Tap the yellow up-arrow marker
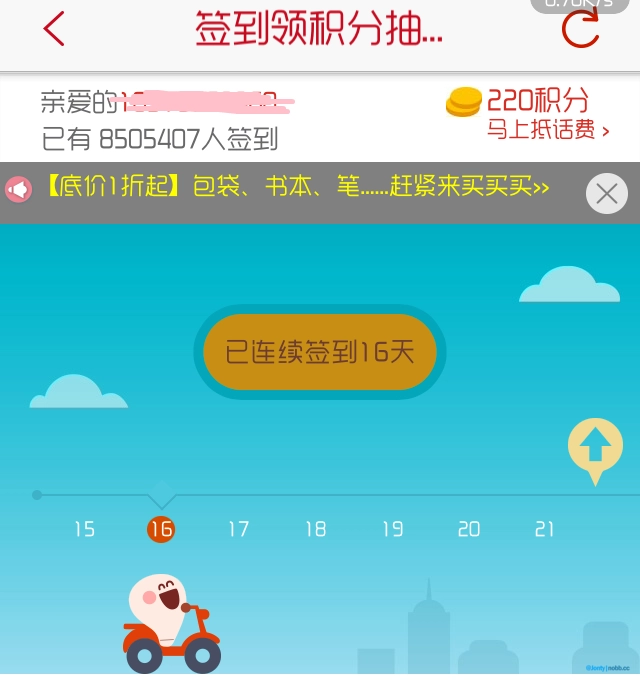The image size is (640, 682). click(595, 449)
